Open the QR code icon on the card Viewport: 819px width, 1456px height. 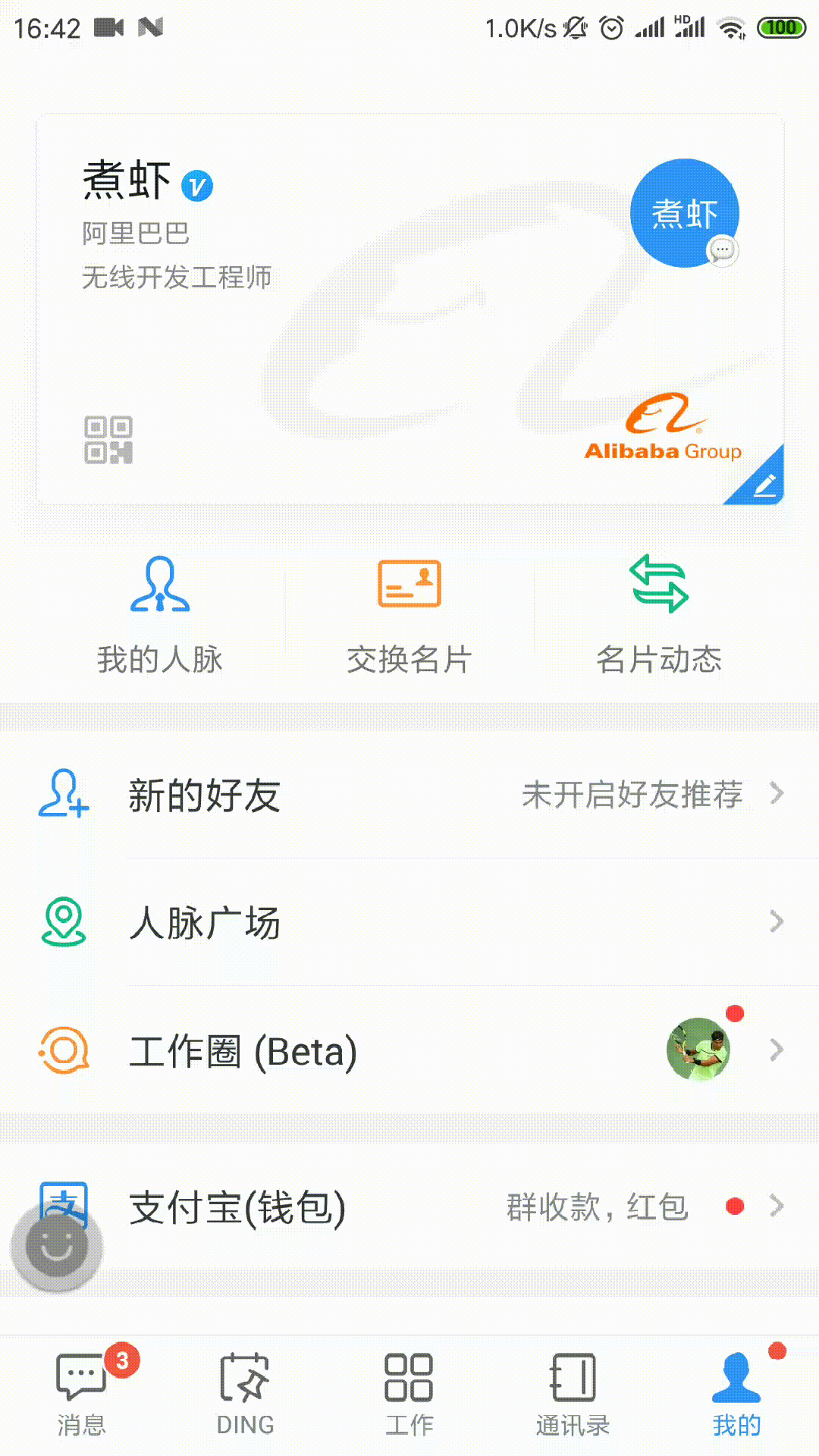(x=108, y=440)
